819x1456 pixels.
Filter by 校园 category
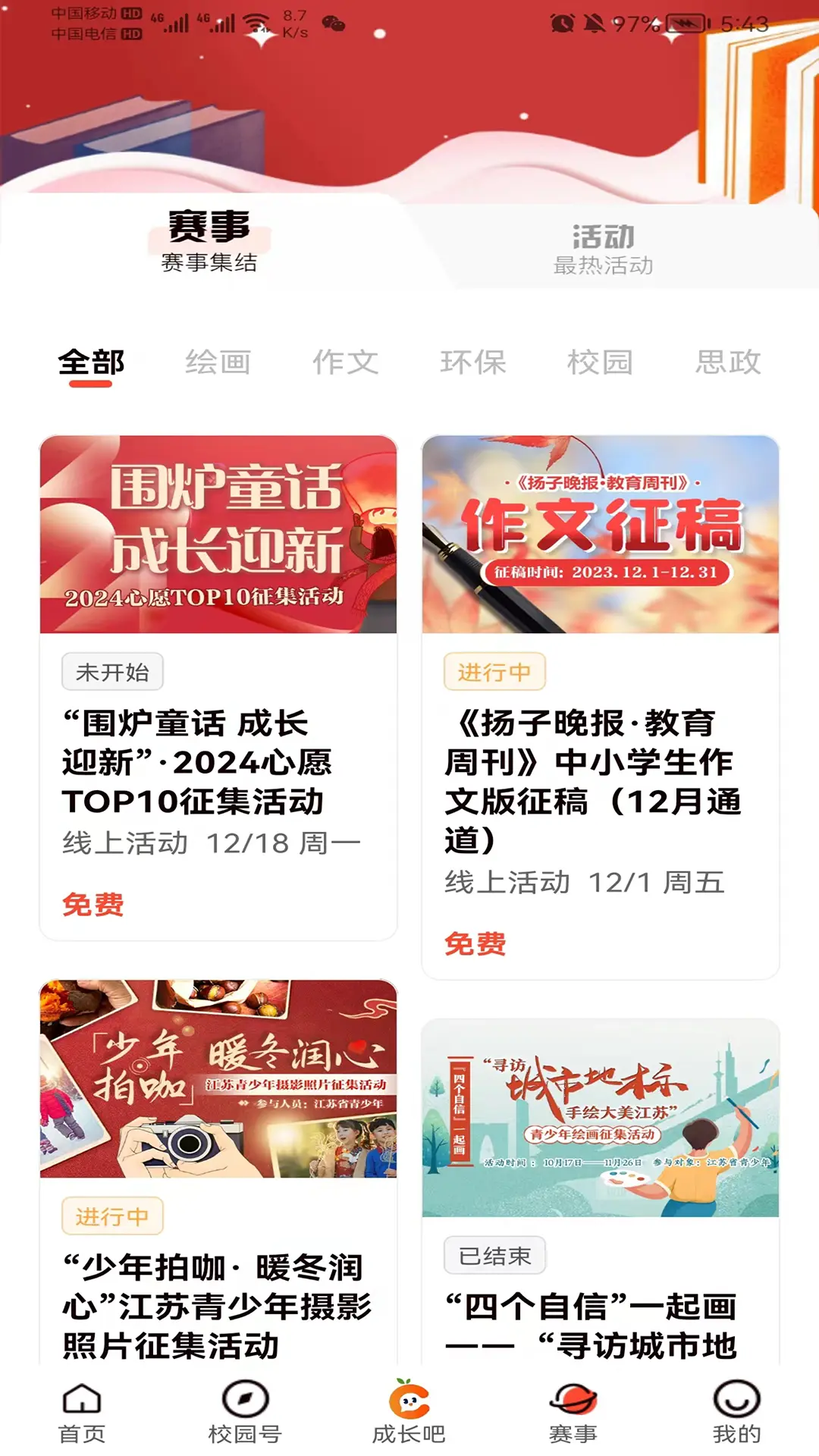point(601,362)
